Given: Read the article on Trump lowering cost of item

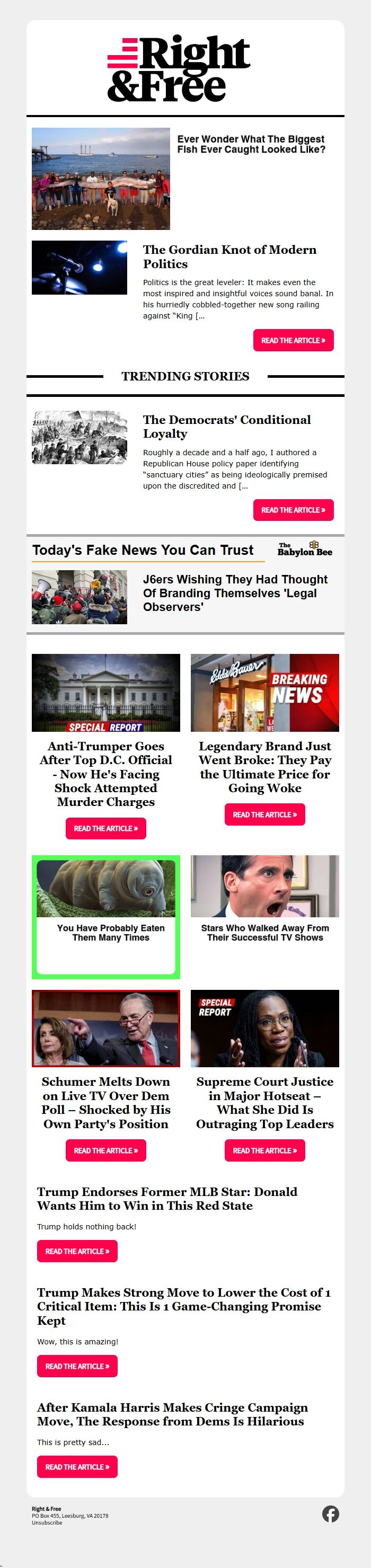Looking at the screenshot, I should click(77, 1366).
